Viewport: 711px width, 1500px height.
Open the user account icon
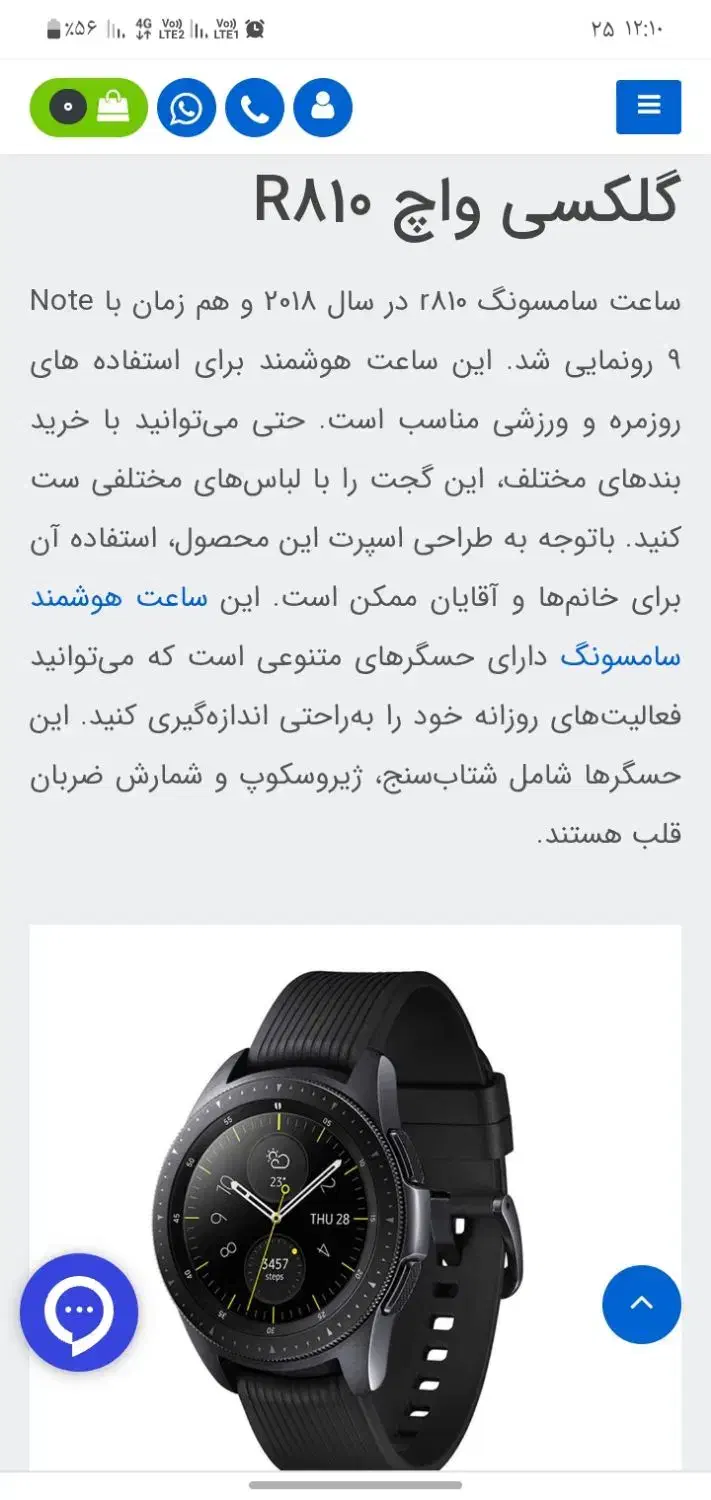point(323,108)
